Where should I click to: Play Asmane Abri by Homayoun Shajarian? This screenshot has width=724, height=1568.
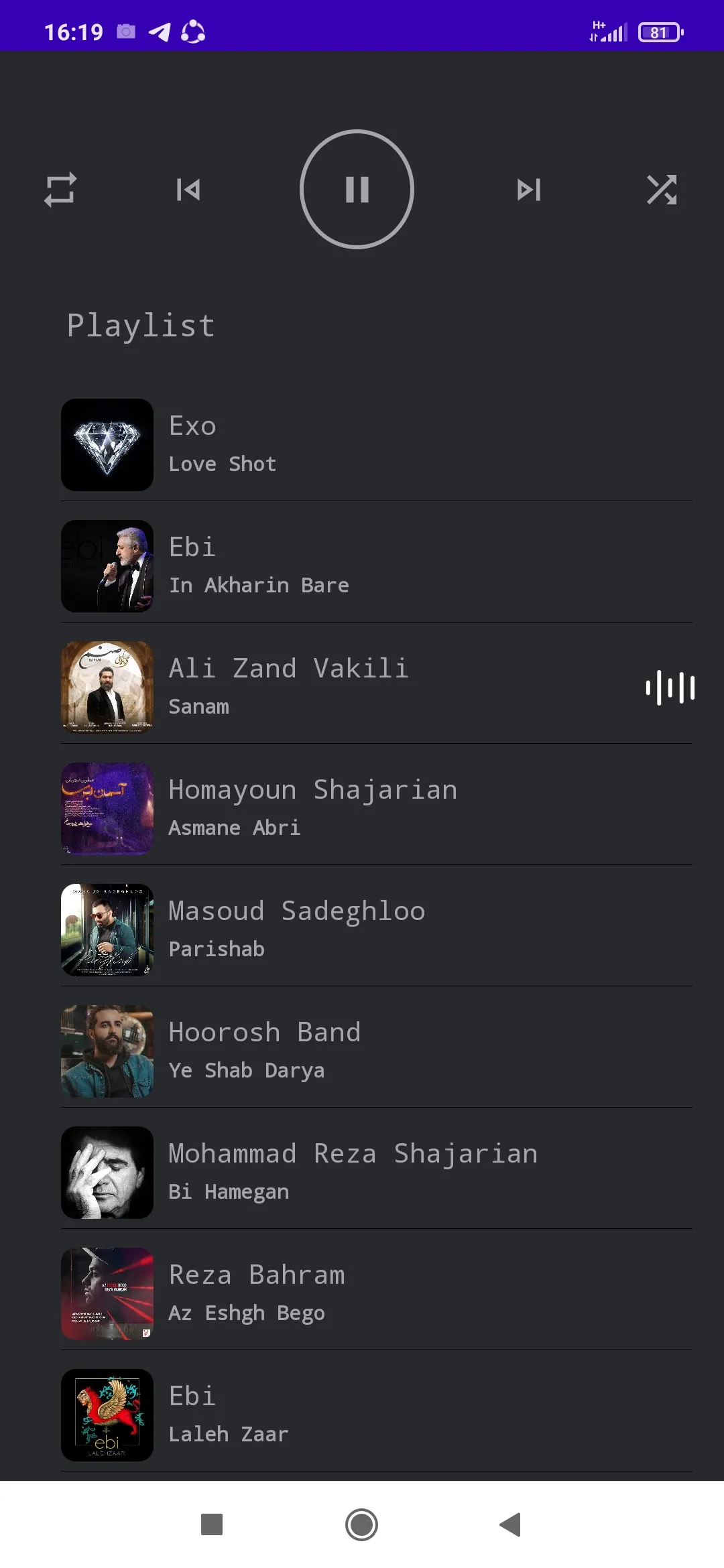(x=377, y=809)
